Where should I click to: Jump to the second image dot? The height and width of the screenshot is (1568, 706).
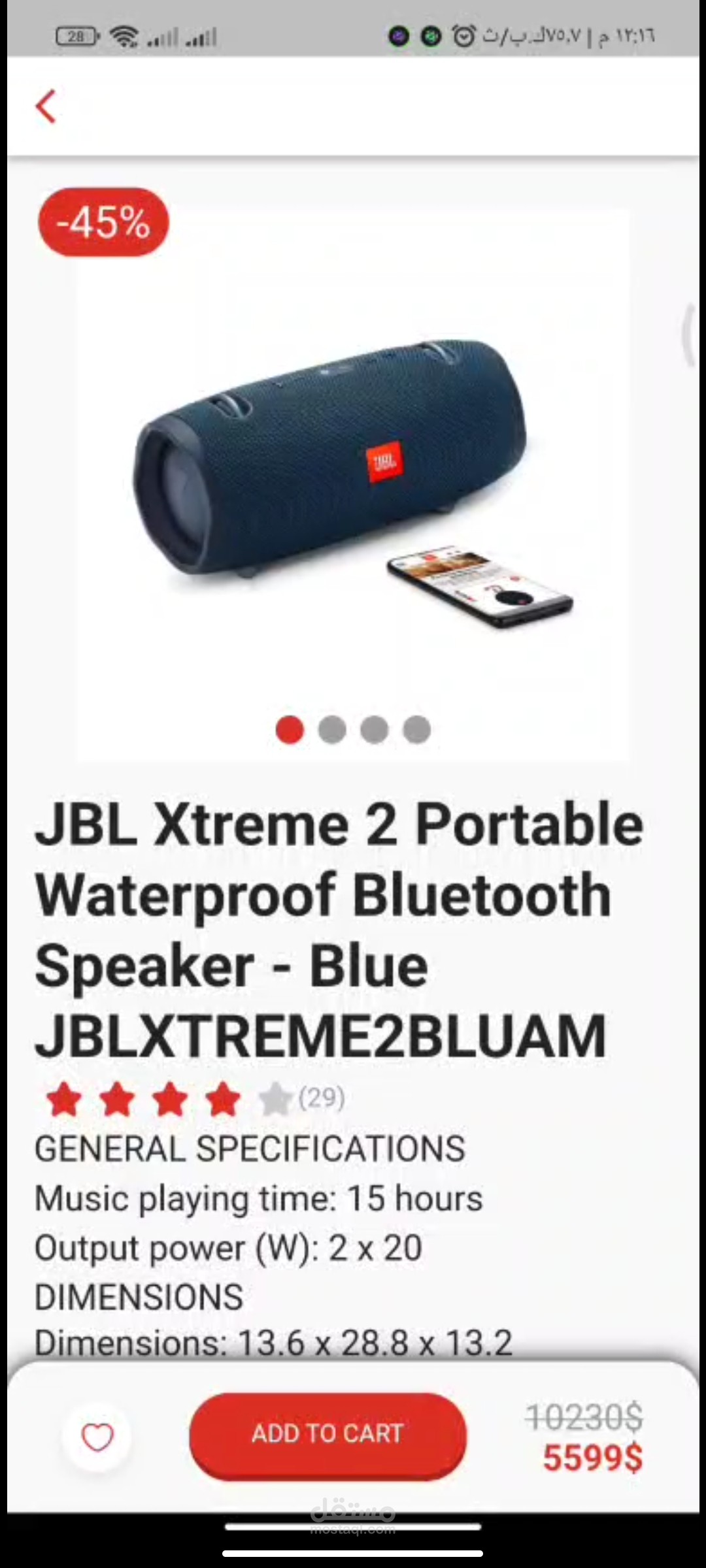click(332, 729)
